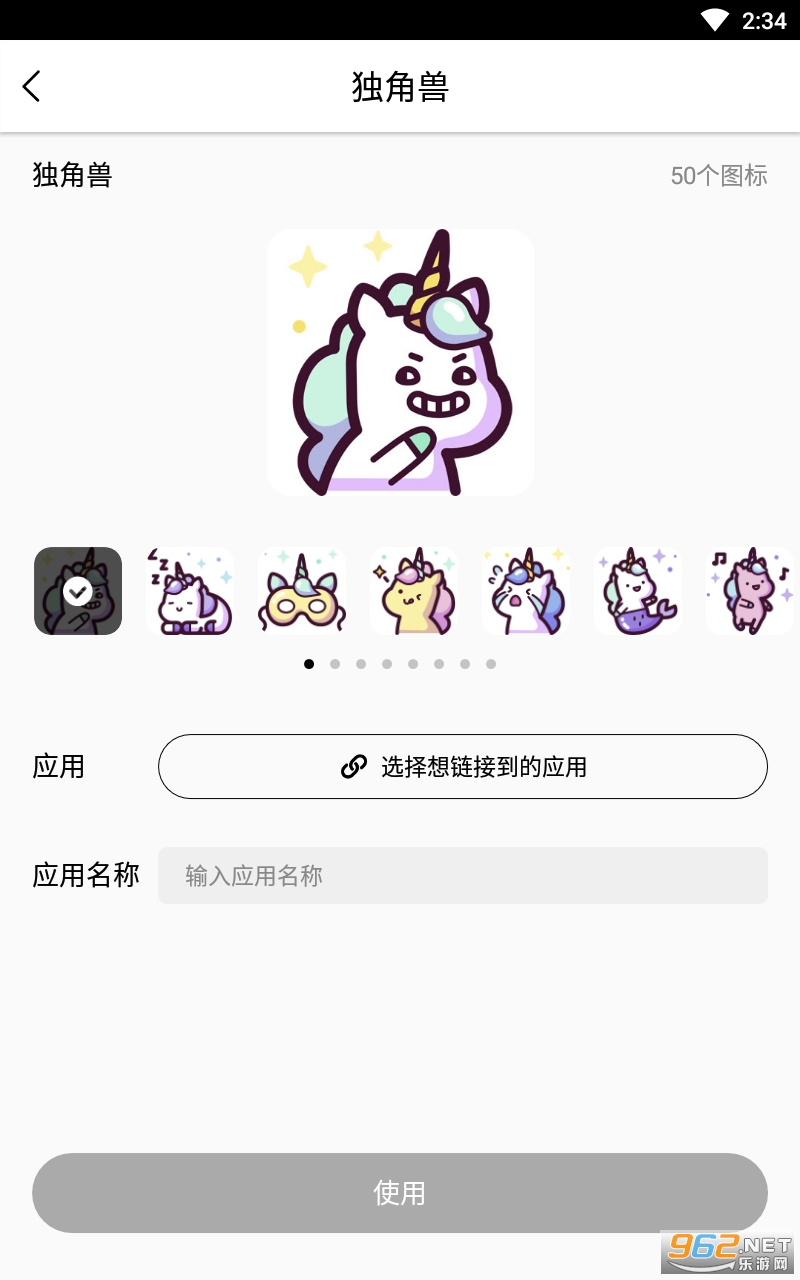Tap the selected dark unicorn thumbnail
Viewport: 800px width, 1280px height.
78,591
